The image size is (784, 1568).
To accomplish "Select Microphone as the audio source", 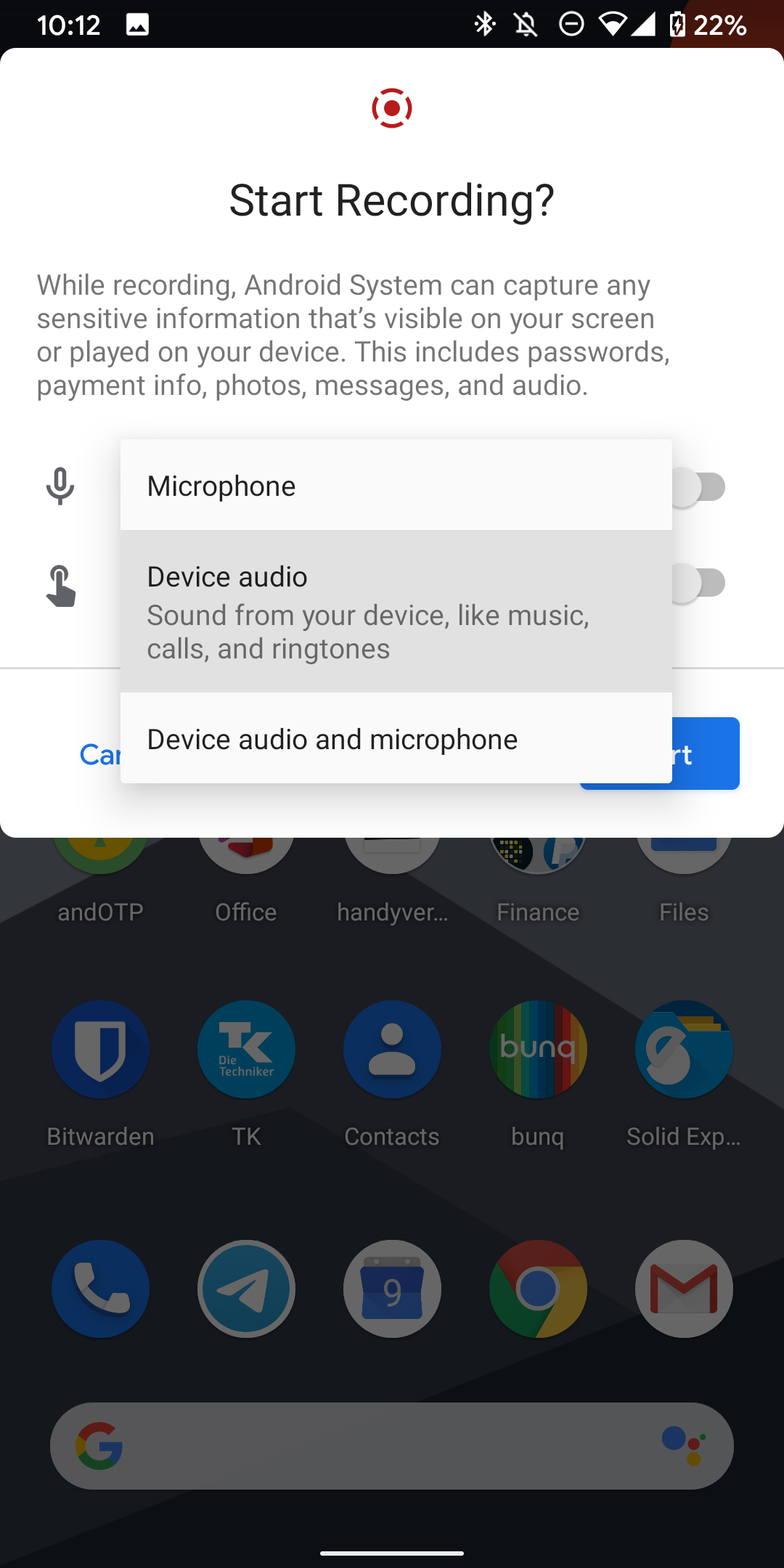I will point(221,485).
